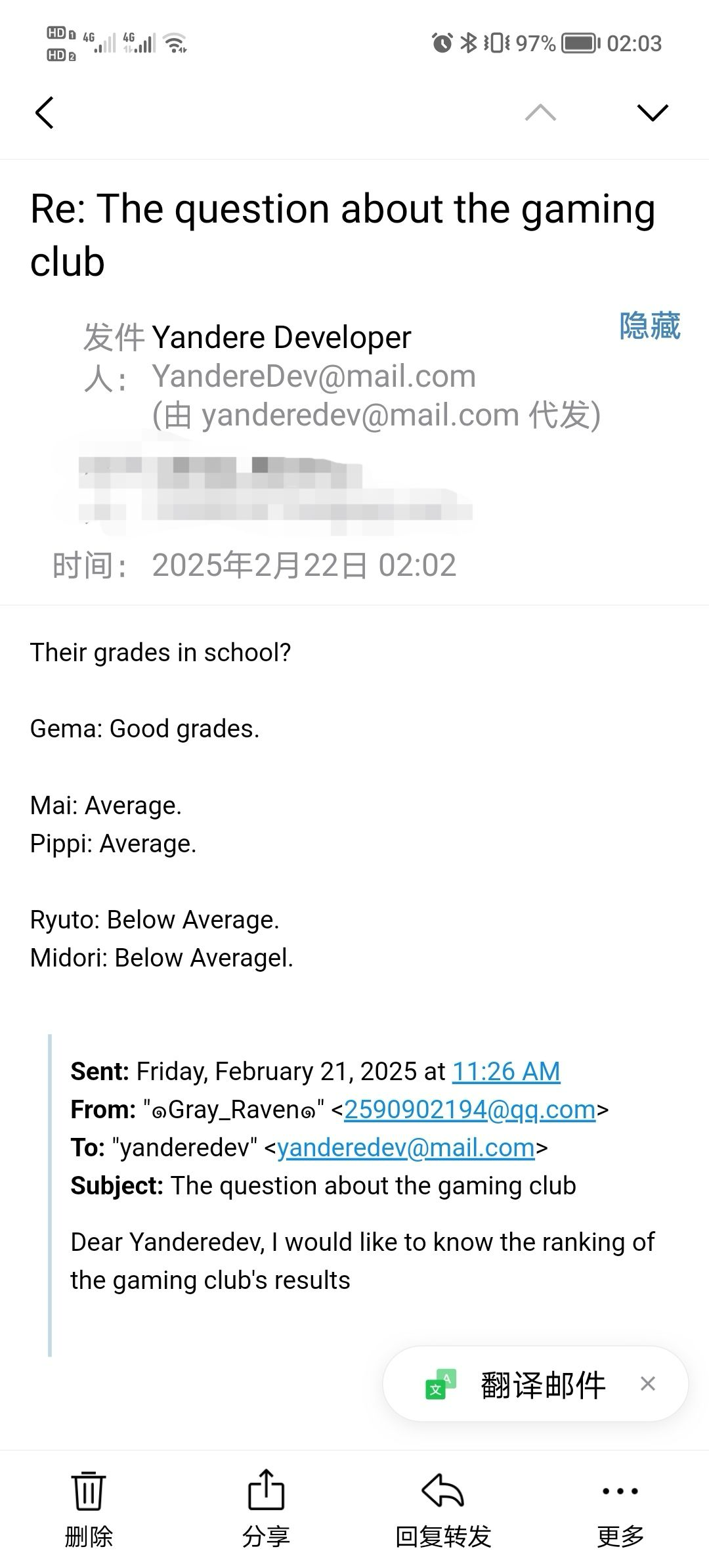This screenshot has width=709, height=1568.
Task: Reply or forward this email
Action: (x=443, y=1508)
